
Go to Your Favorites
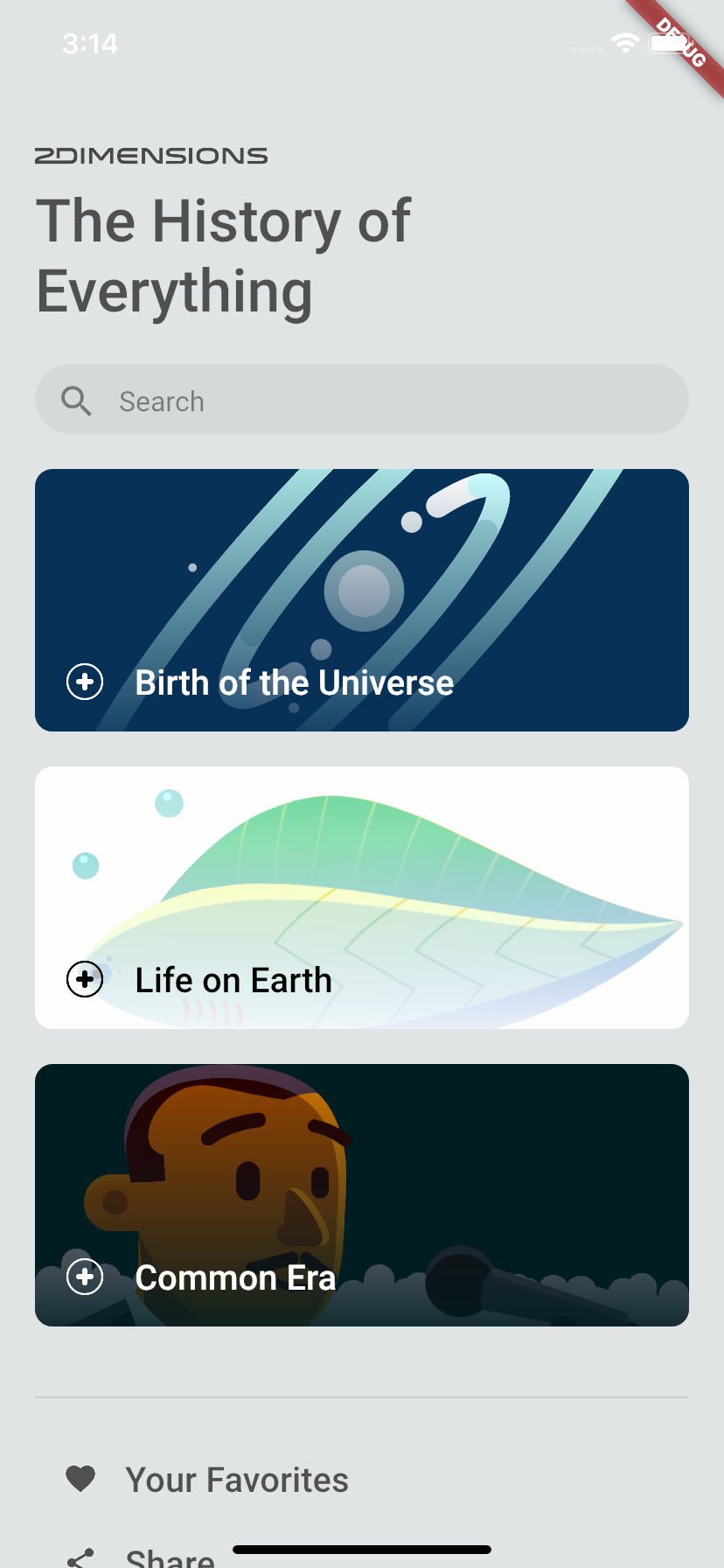(236, 1480)
